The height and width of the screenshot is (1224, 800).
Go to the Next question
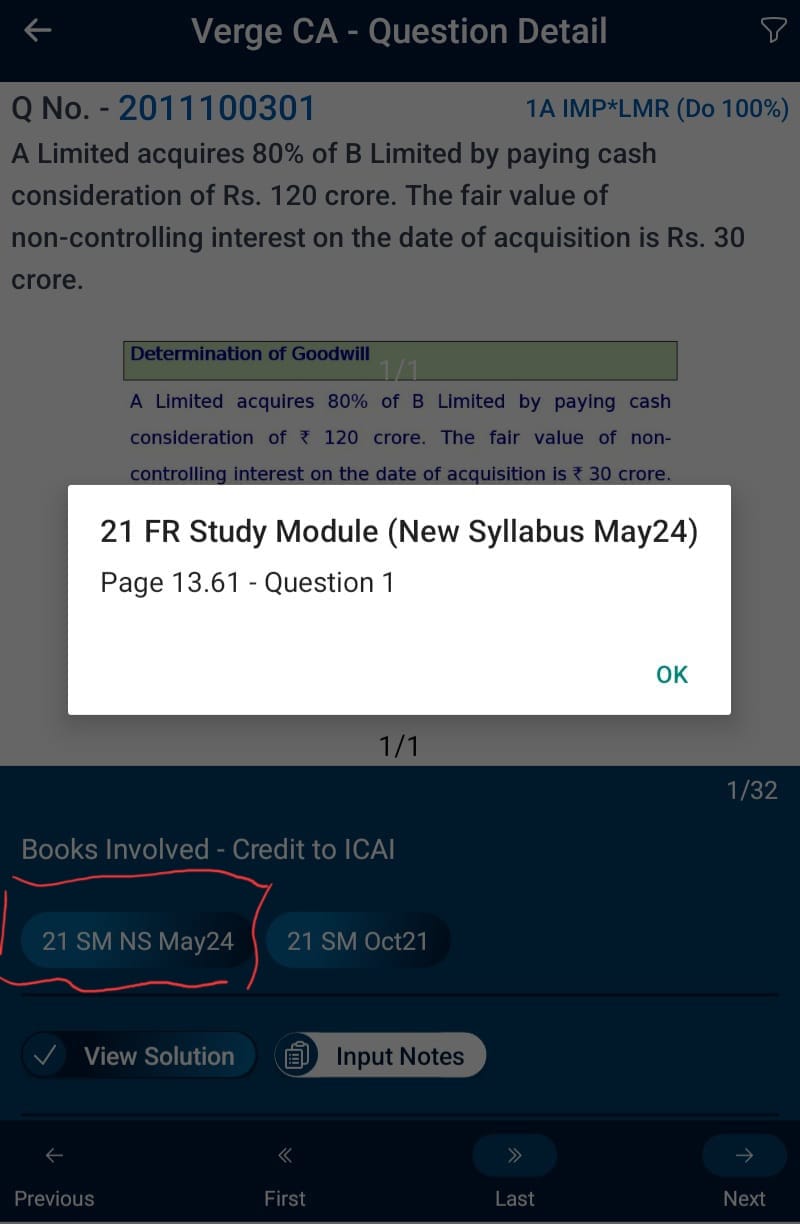click(744, 1175)
